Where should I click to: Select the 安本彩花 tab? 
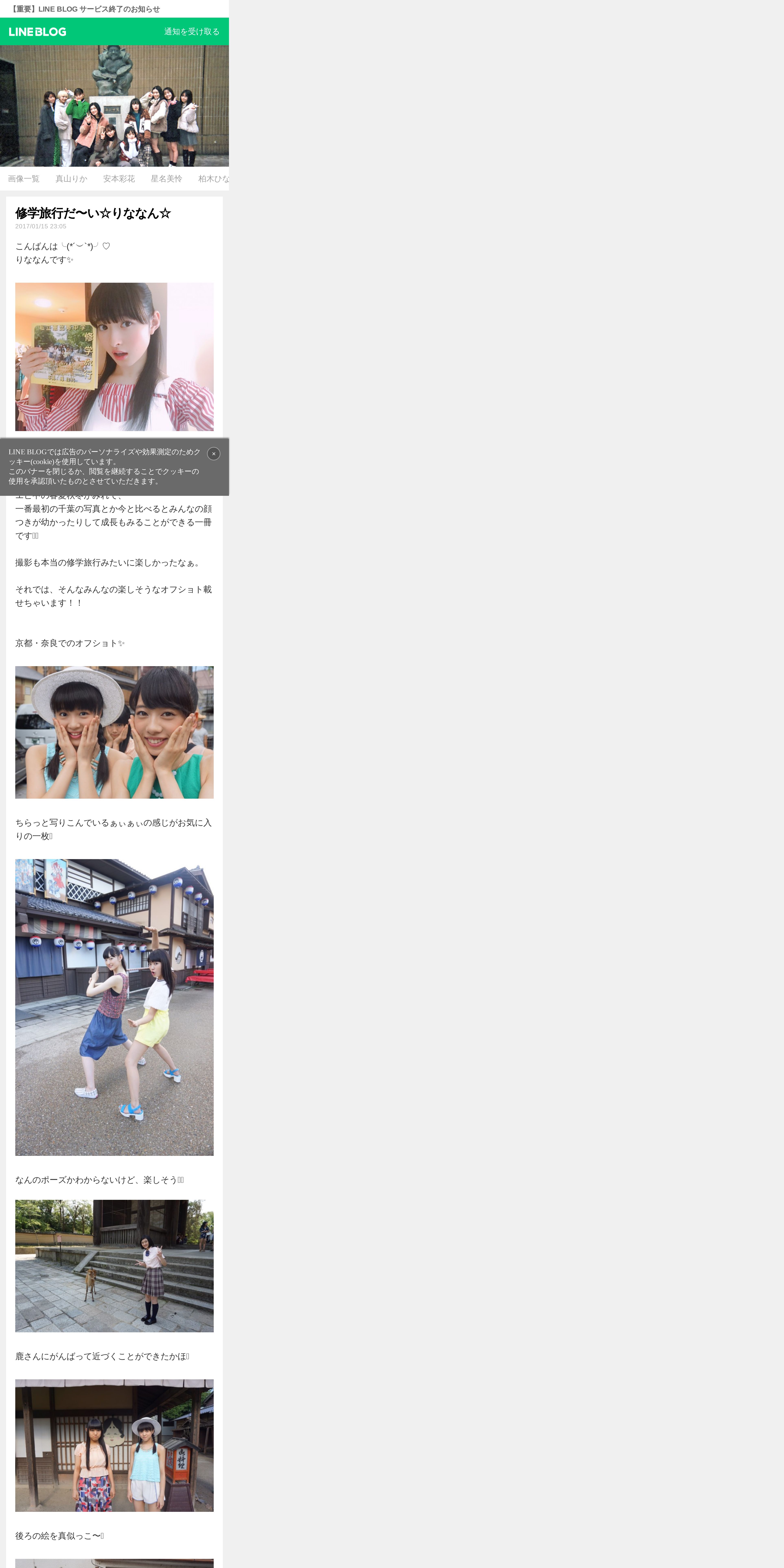tap(119, 178)
